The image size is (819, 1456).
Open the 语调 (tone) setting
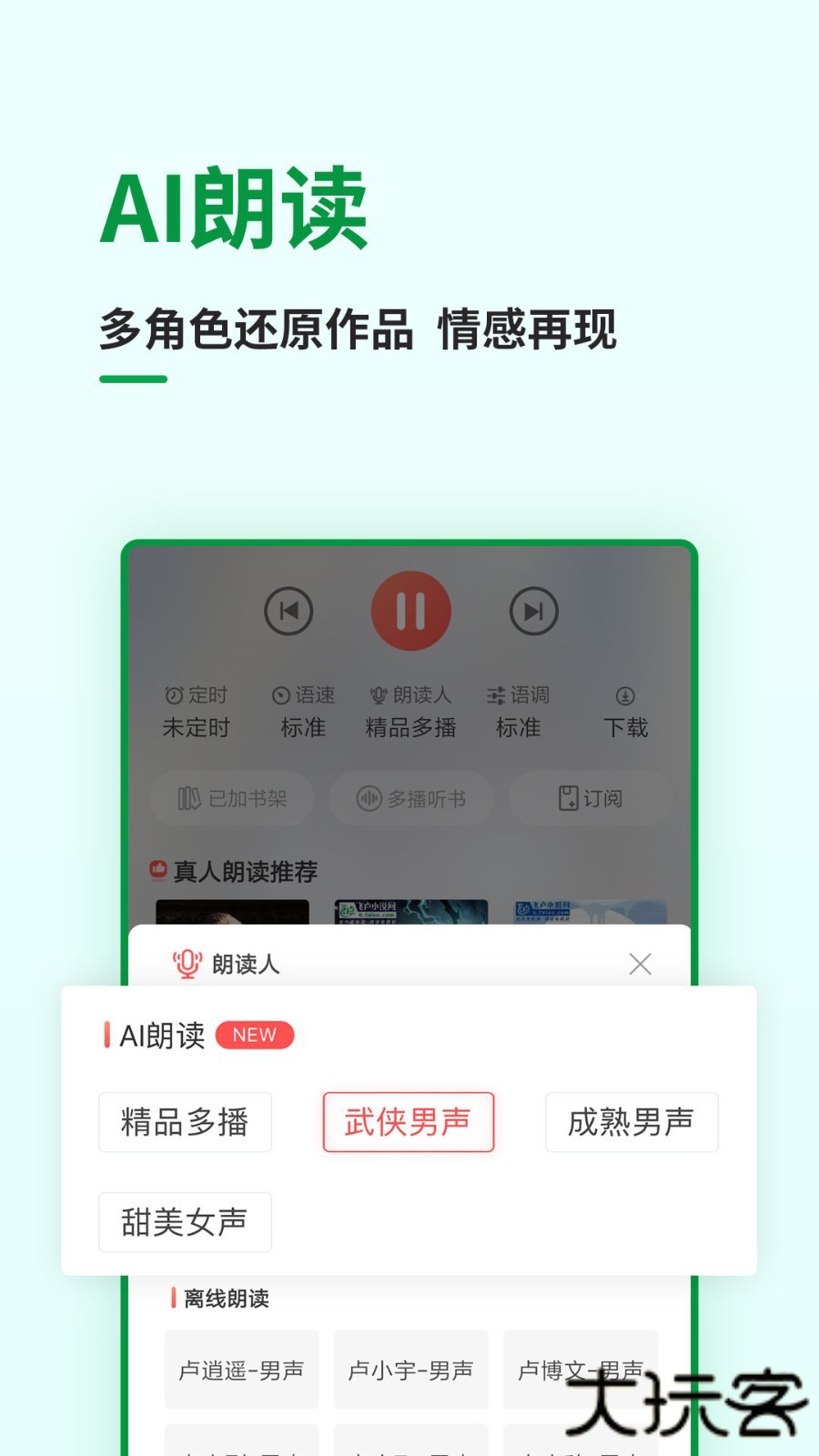point(519,712)
